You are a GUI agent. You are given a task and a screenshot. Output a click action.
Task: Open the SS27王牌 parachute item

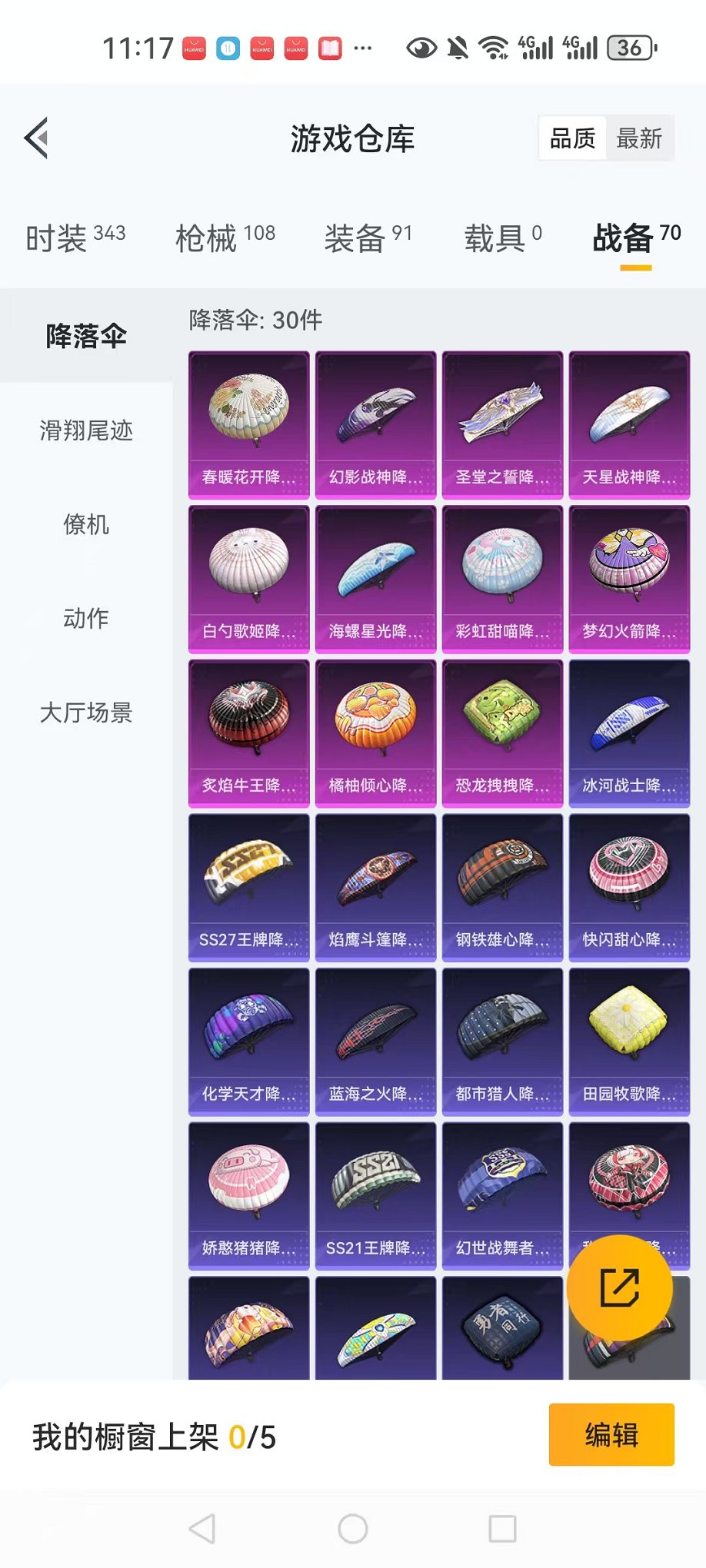[248, 887]
